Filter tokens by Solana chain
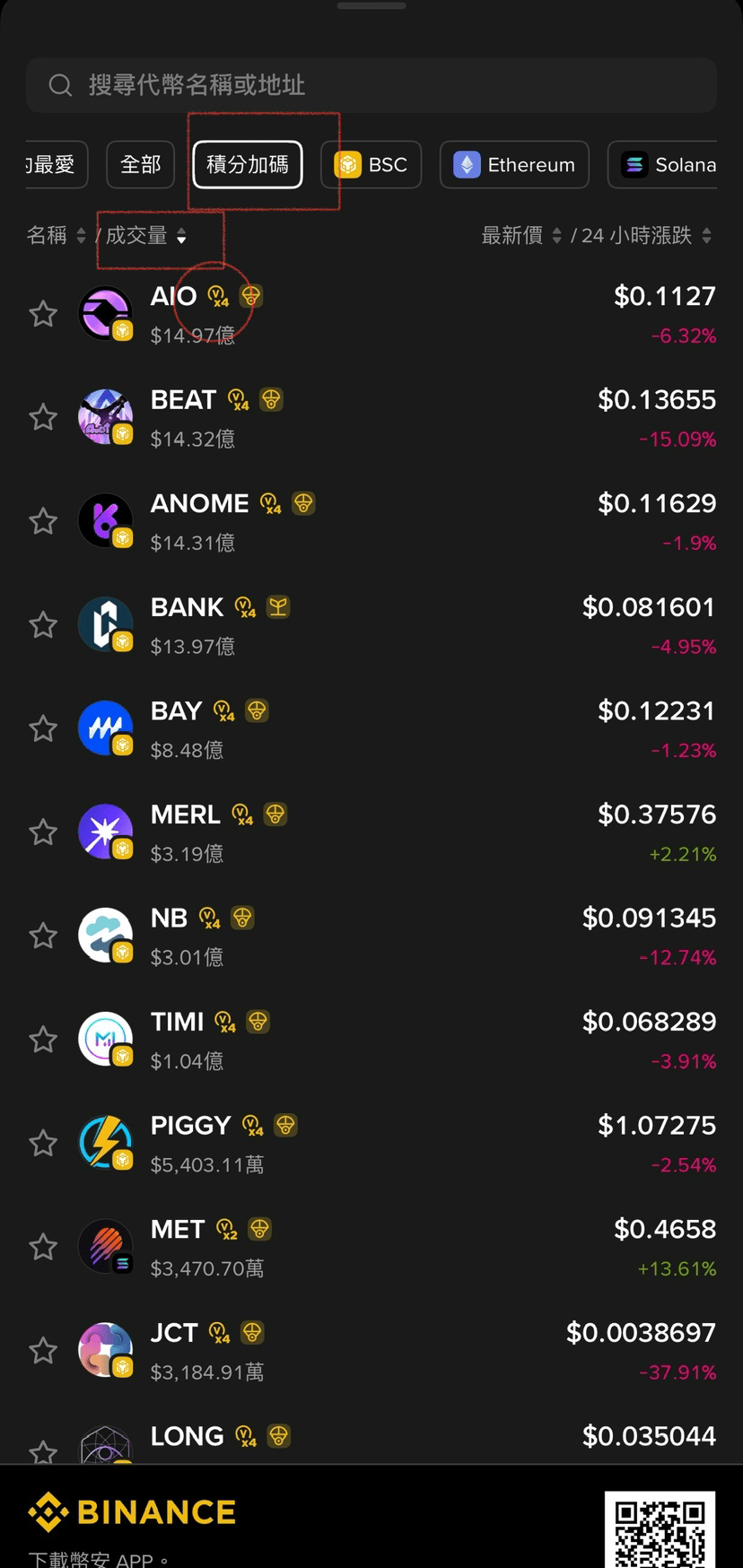The height and width of the screenshot is (1568, 743). (x=664, y=165)
